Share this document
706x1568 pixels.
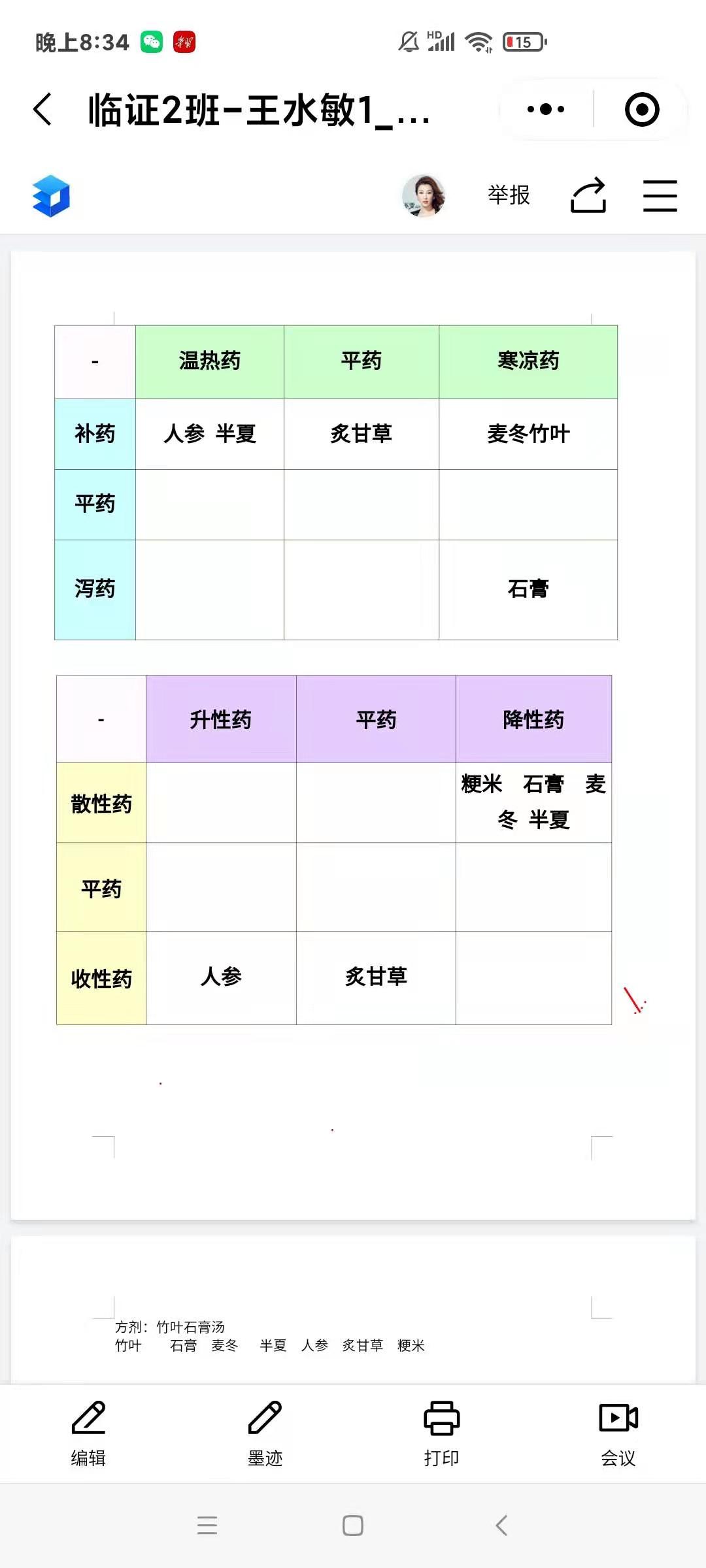pos(588,195)
